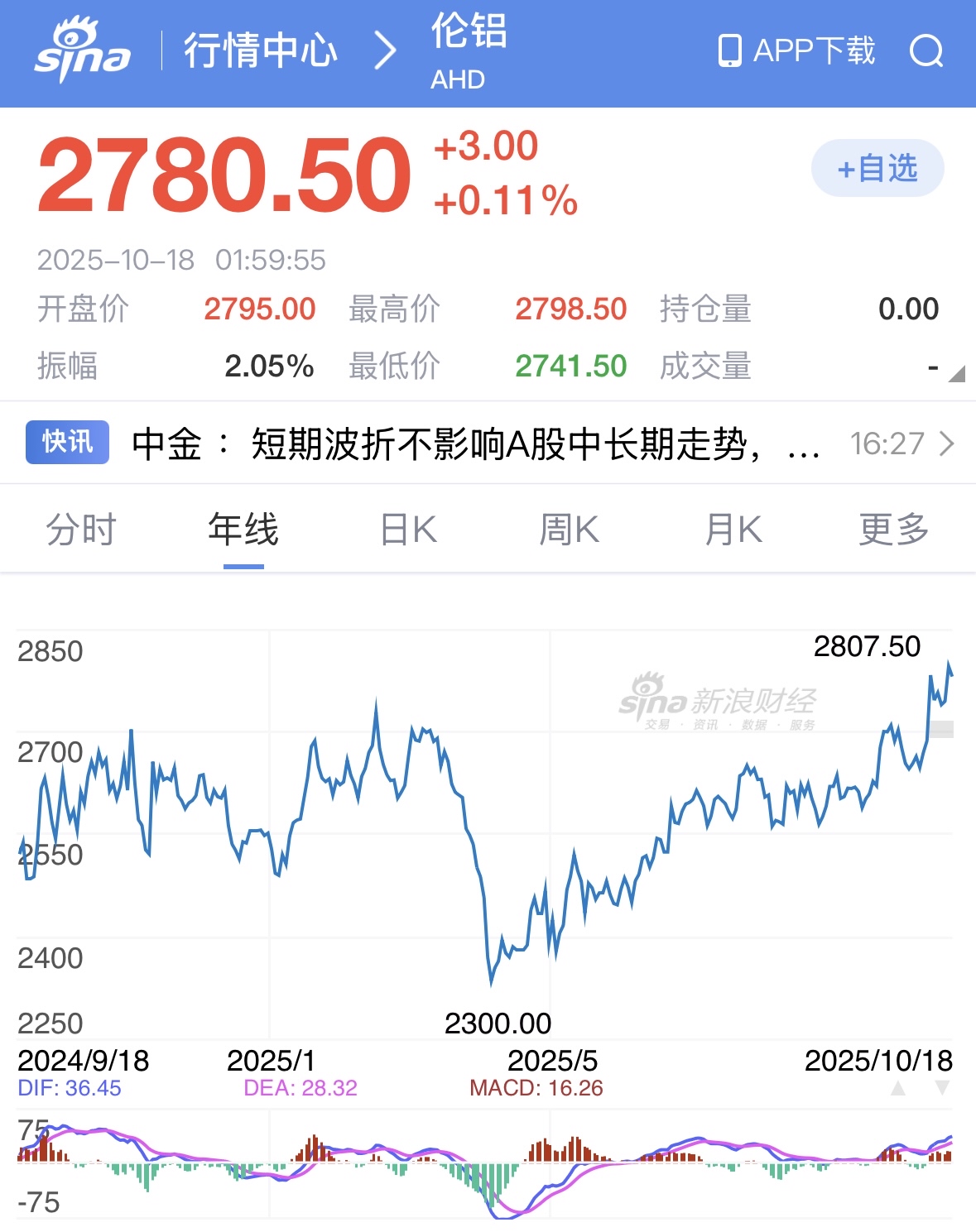Open Sina home via the logo
The width and height of the screenshot is (976, 1232).
tap(83, 51)
